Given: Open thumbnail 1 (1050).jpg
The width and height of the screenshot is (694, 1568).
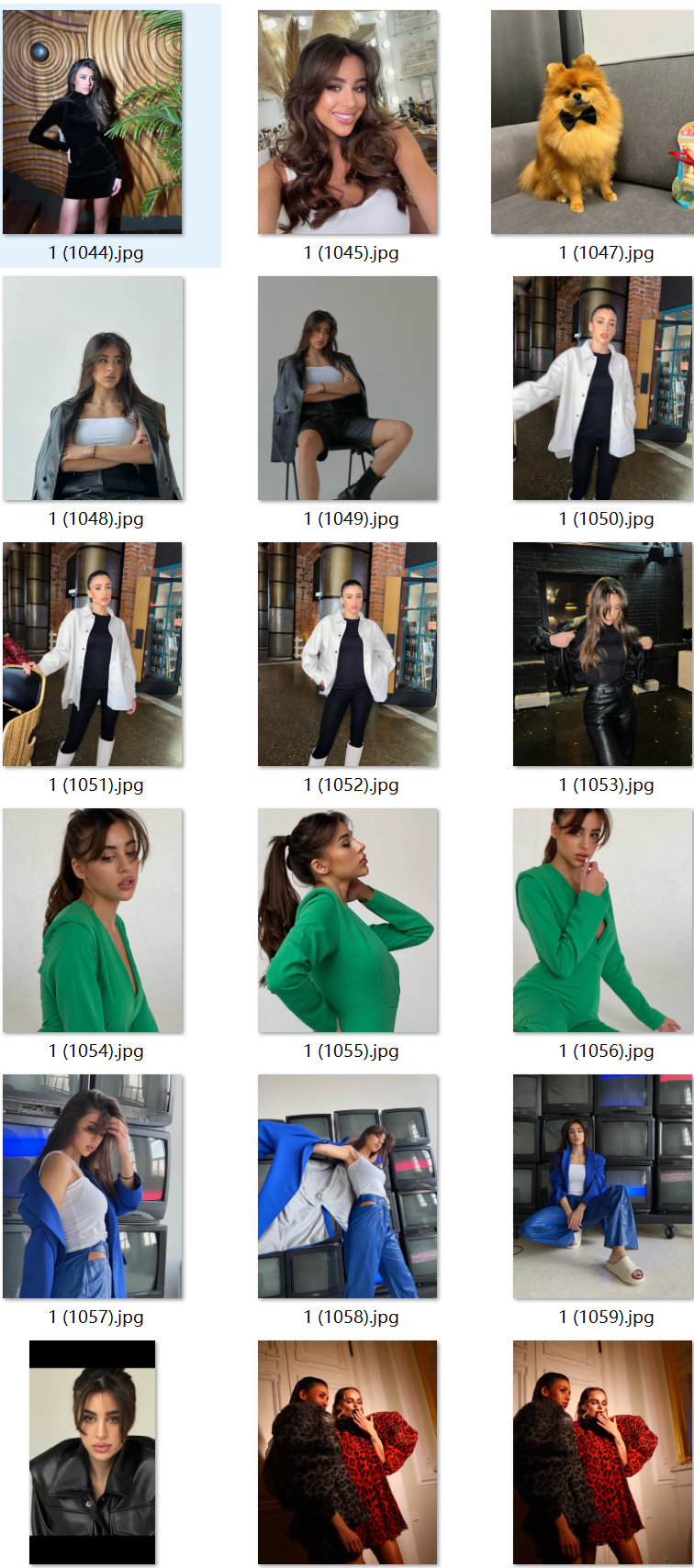Looking at the screenshot, I should [602, 388].
